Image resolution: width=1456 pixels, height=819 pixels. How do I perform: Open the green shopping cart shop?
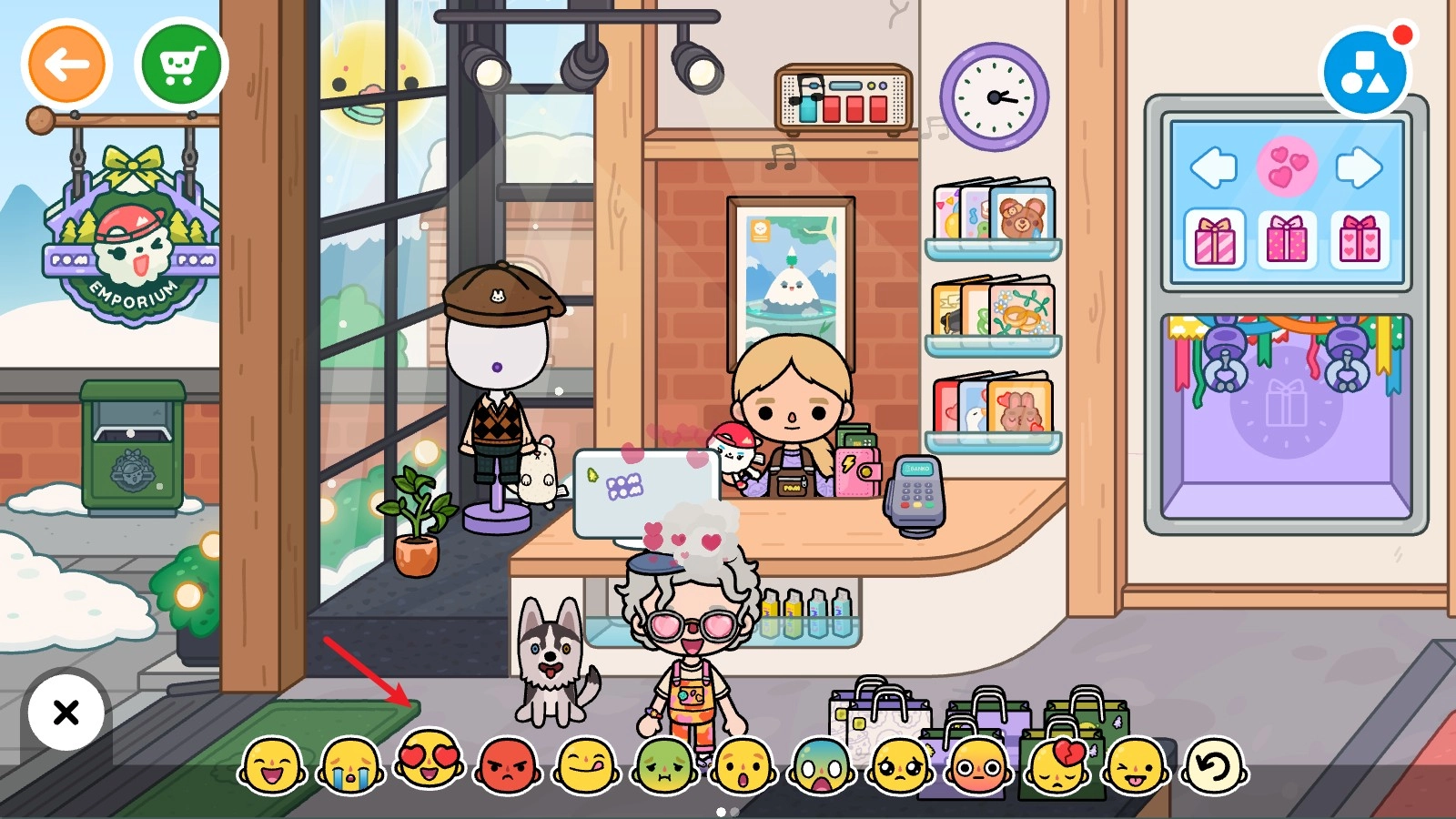point(180,65)
